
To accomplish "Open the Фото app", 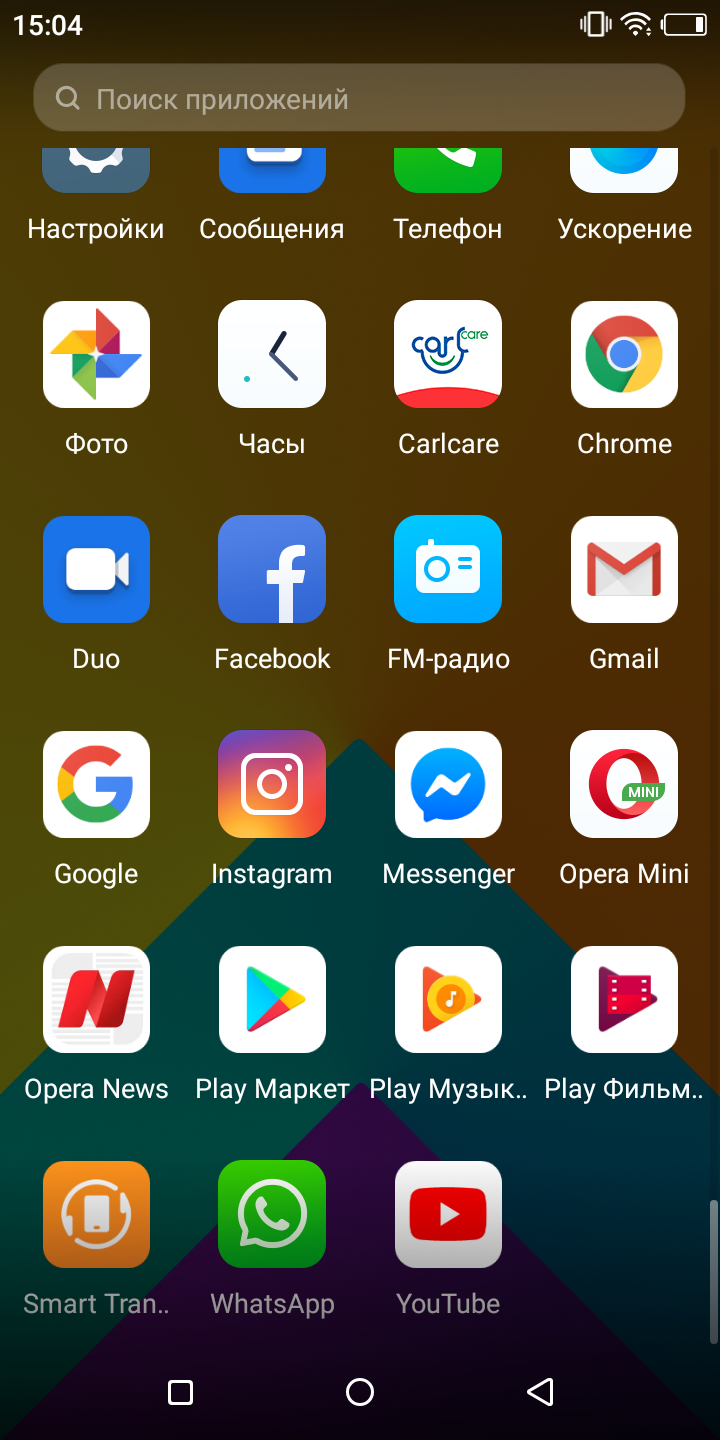I will click(96, 354).
